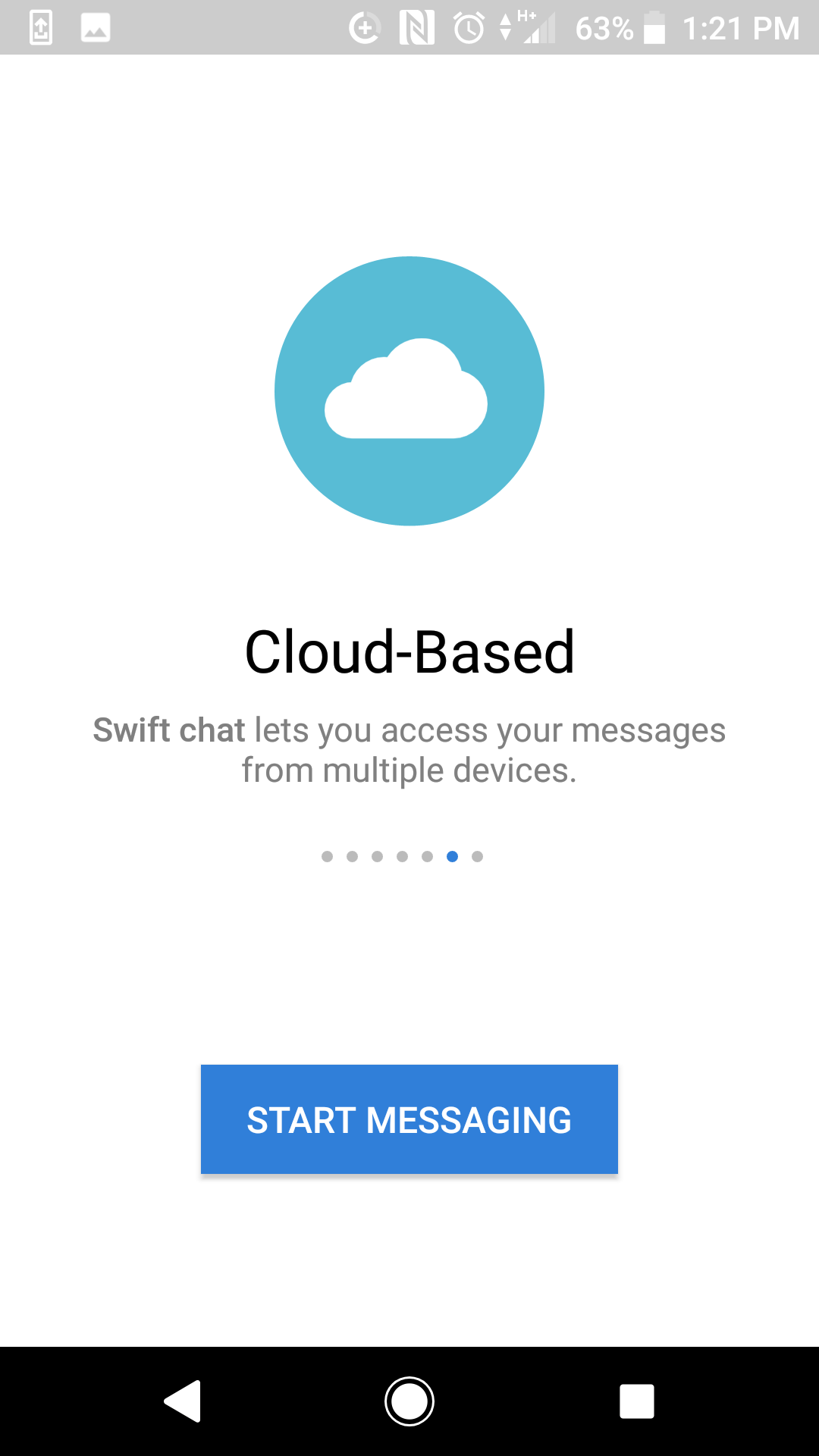Tap the first gray page indicator dot

click(328, 856)
